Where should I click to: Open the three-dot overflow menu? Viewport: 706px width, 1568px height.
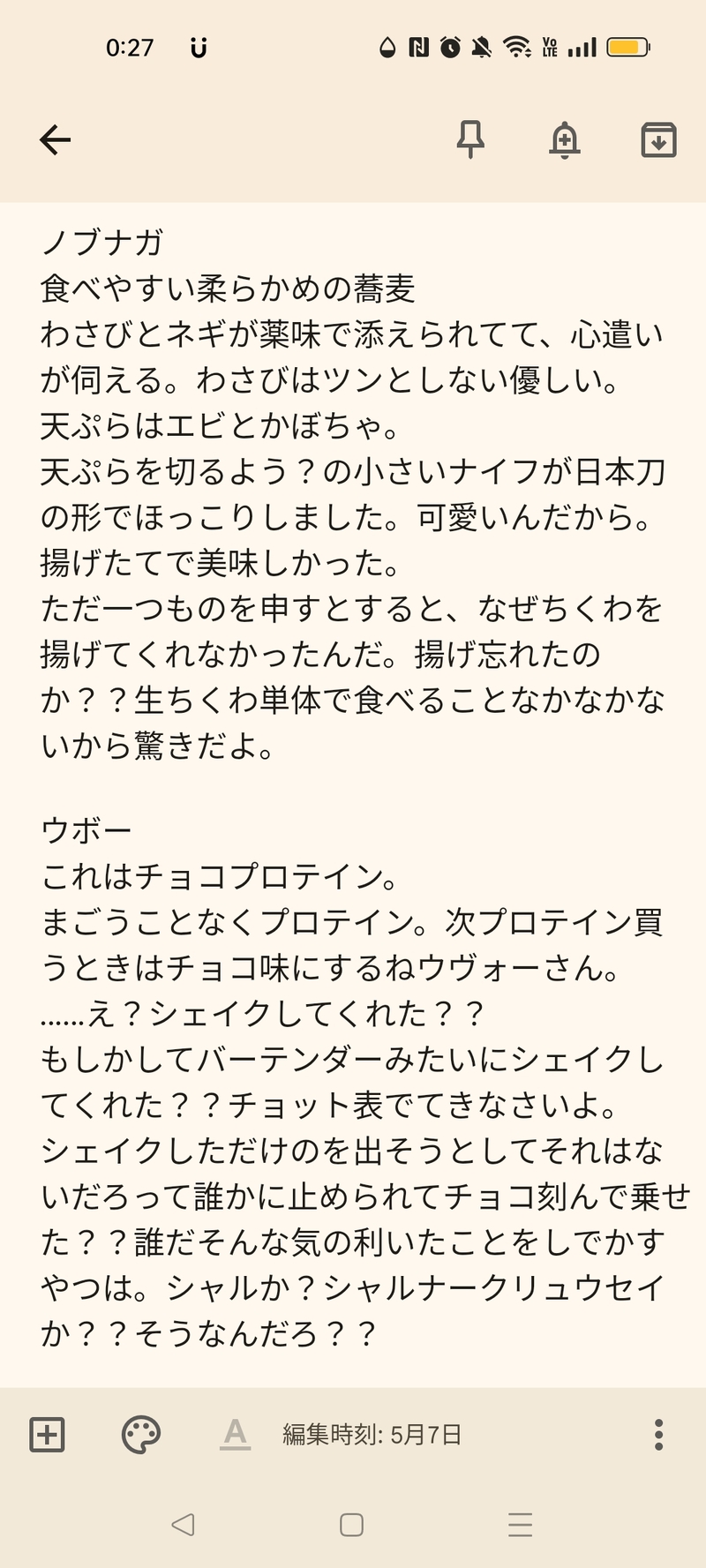click(658, 1434)
